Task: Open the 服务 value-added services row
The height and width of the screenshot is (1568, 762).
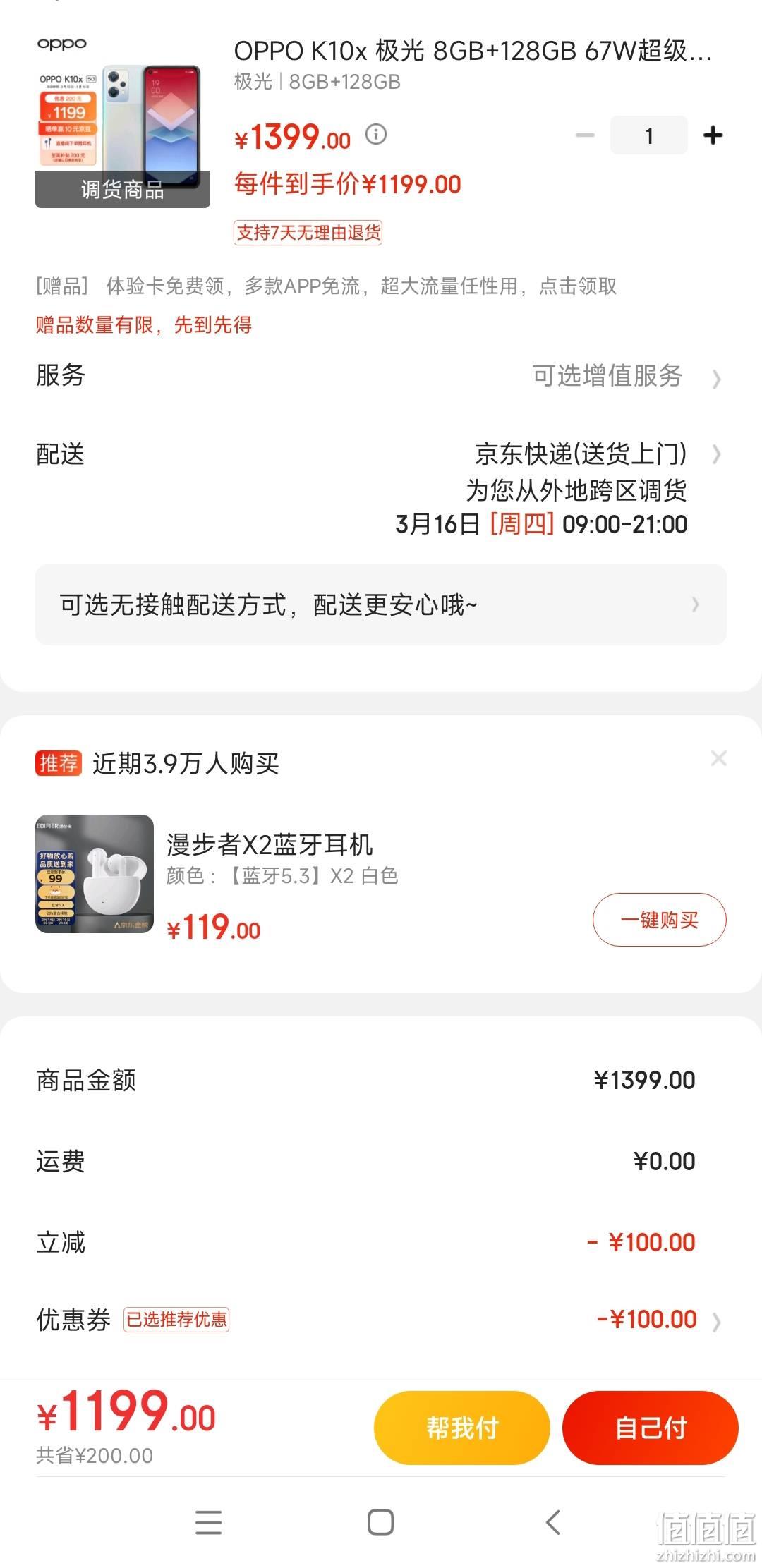Action: pyautogui.click(x=381, y=376)
